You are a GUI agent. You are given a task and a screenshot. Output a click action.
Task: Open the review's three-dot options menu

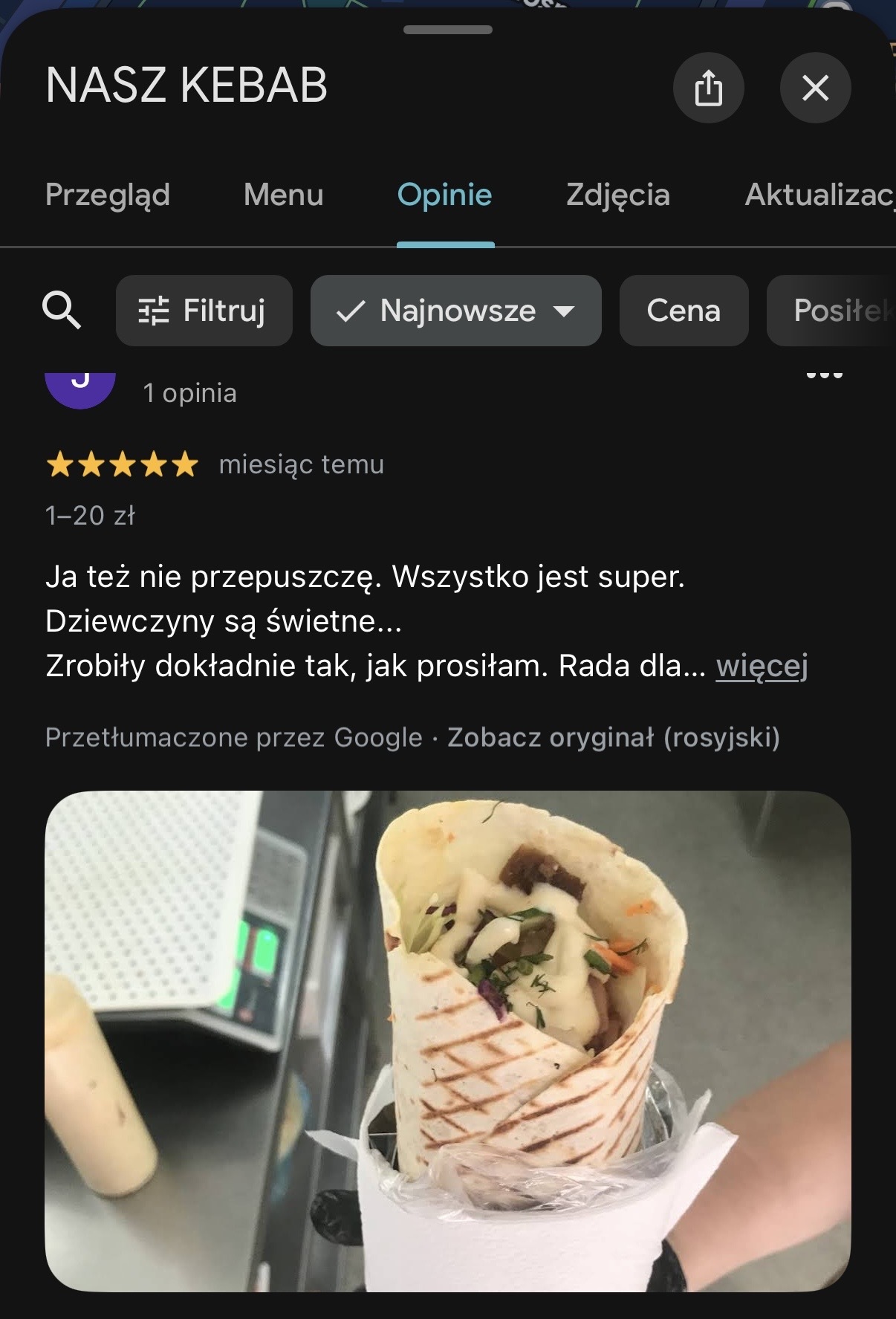tap(824, 376)
